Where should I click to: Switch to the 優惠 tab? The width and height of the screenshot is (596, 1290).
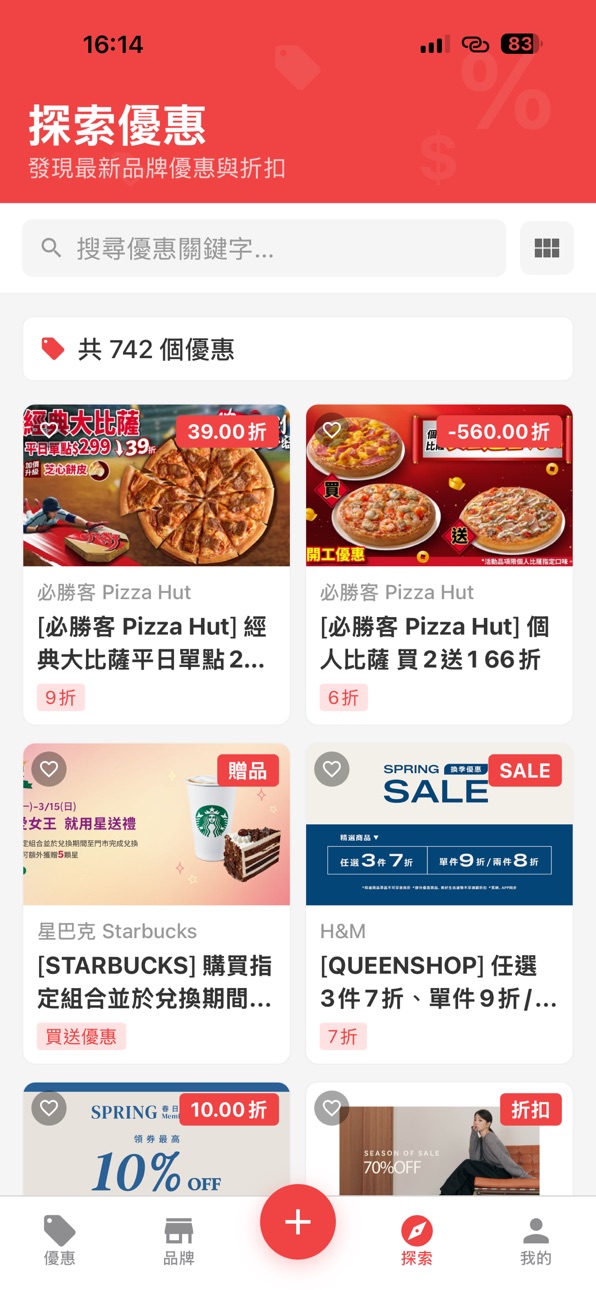click(x=60, y=1241)
